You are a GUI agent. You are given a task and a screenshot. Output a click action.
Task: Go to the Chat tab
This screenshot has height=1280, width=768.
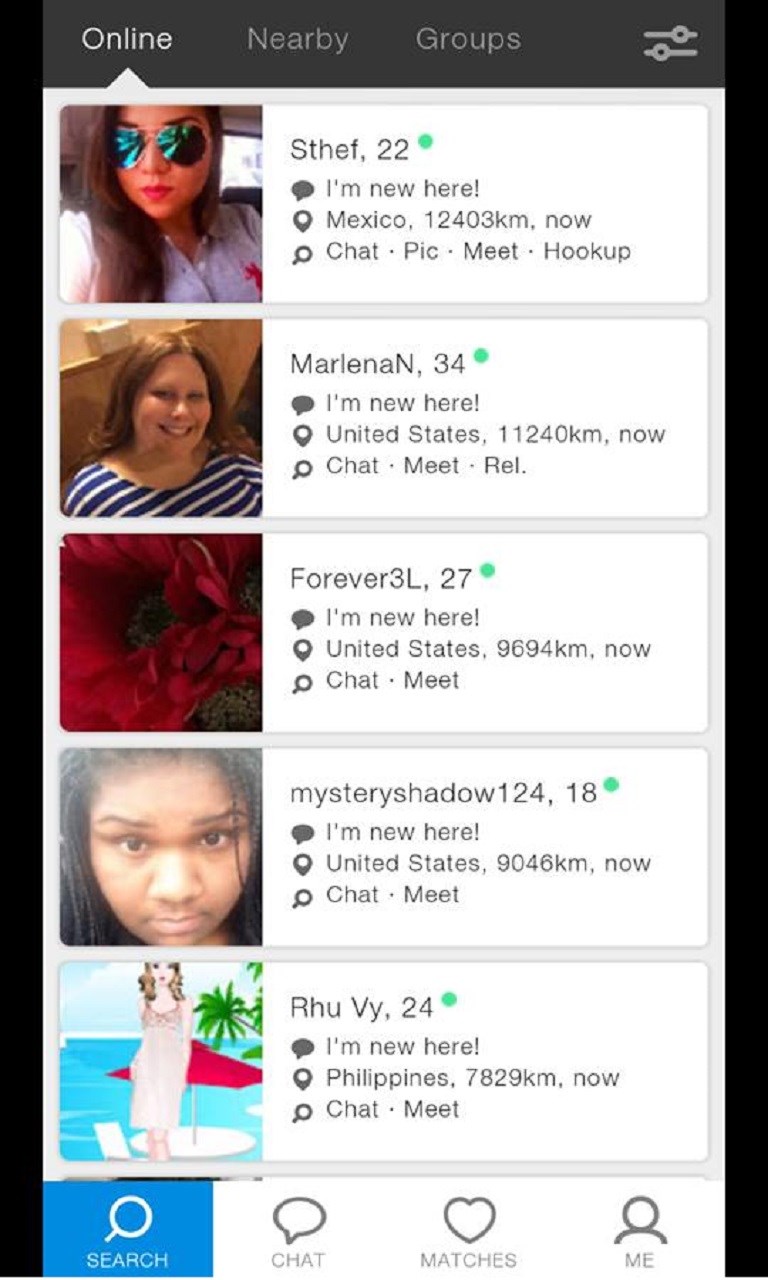pyautogui.click(x=298, y=1231)
